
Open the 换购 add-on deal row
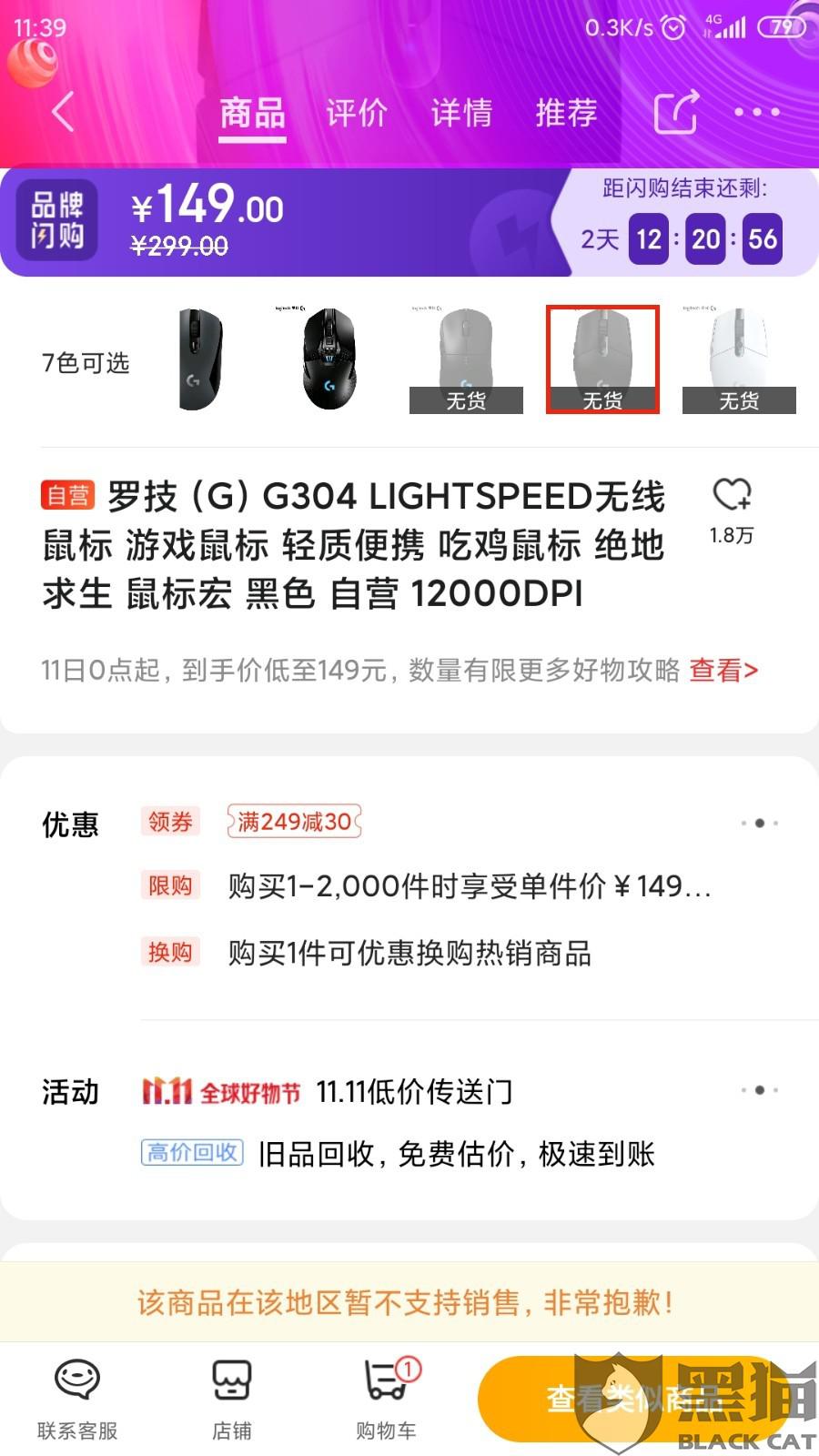click(x=409, y=953)
